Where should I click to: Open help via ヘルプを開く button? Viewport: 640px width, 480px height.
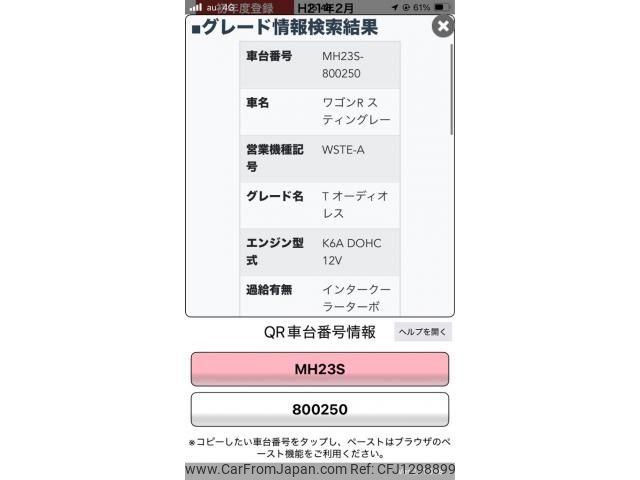pos(423,332)
